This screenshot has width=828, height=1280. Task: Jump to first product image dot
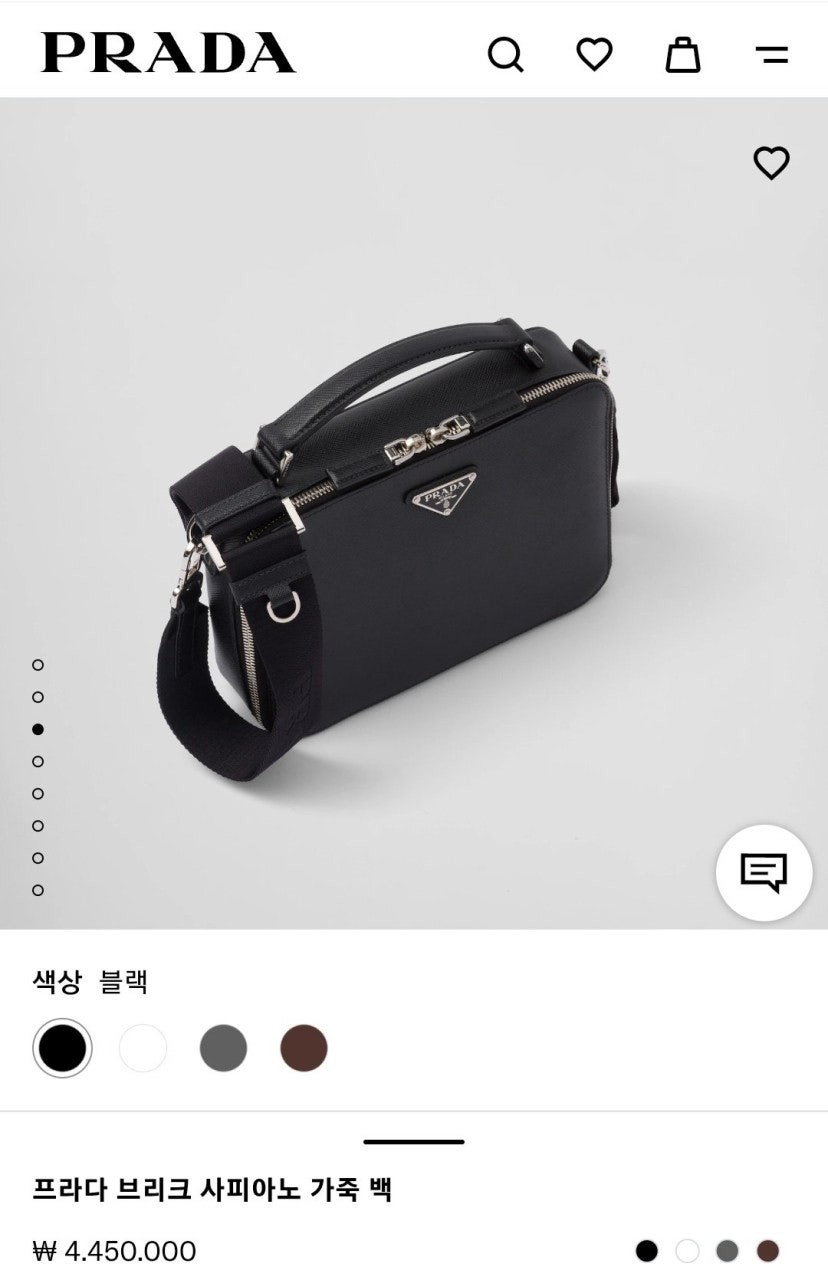[38, 665]
